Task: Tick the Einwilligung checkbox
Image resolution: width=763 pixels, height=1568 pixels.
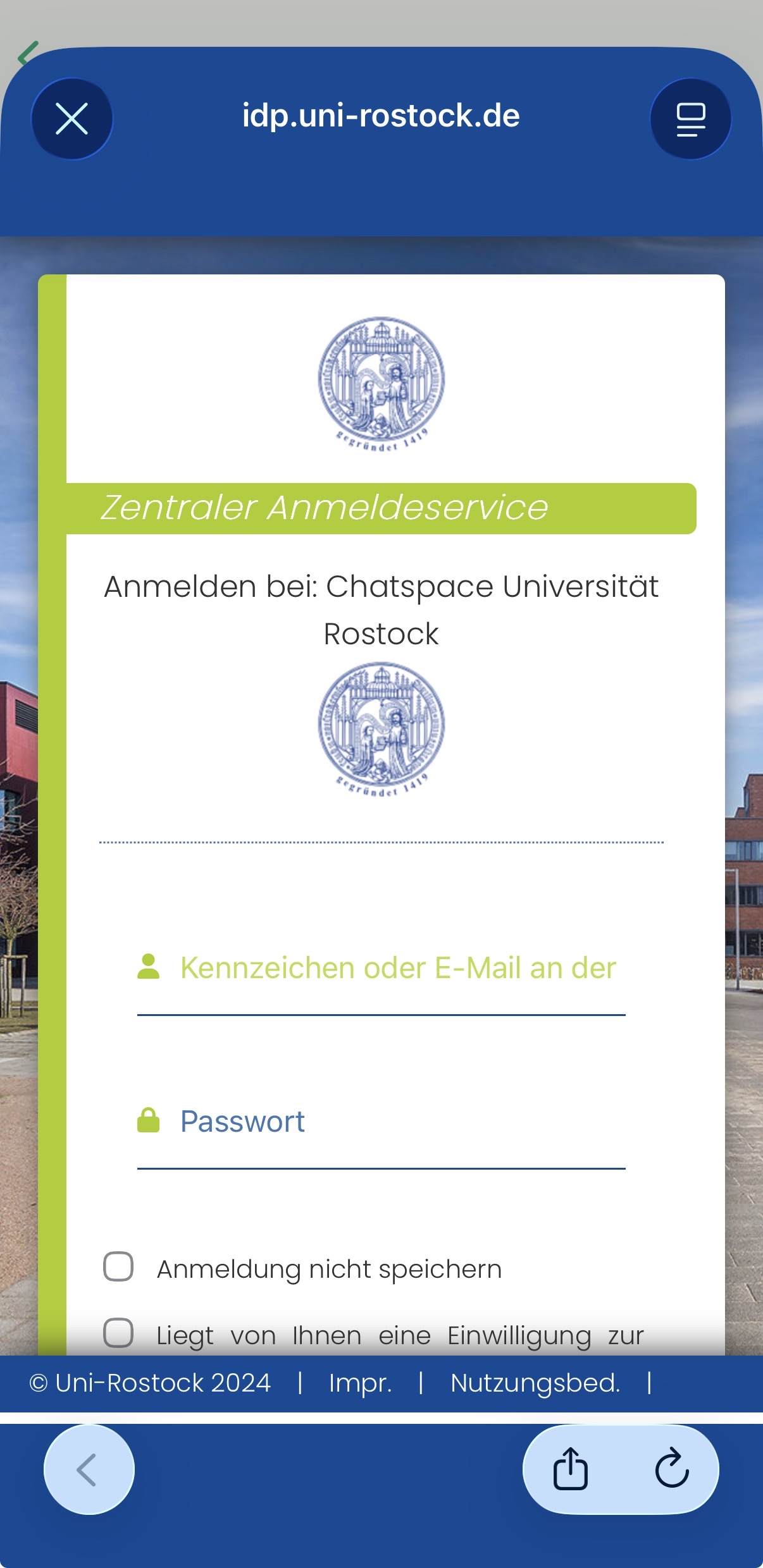Action: pyautogui.click(x=118, y=1333)
